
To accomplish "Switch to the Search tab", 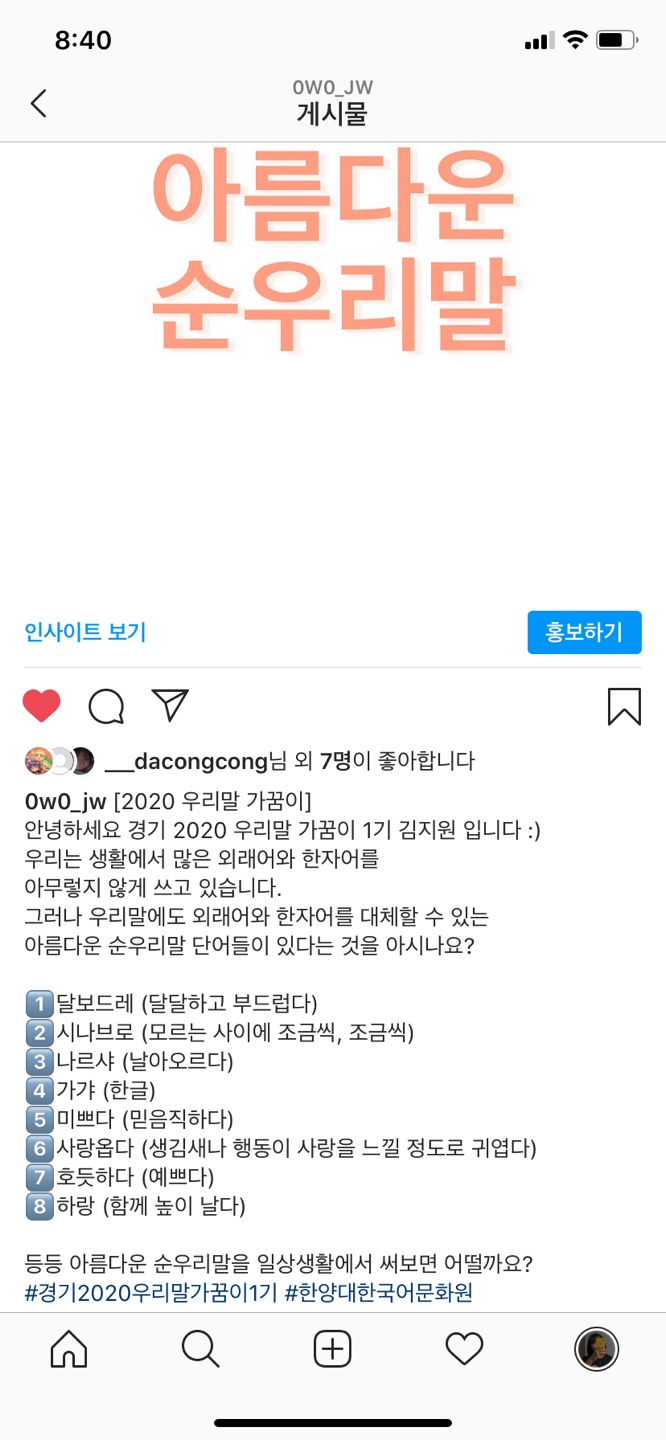I will click(x=200, y=1350).
